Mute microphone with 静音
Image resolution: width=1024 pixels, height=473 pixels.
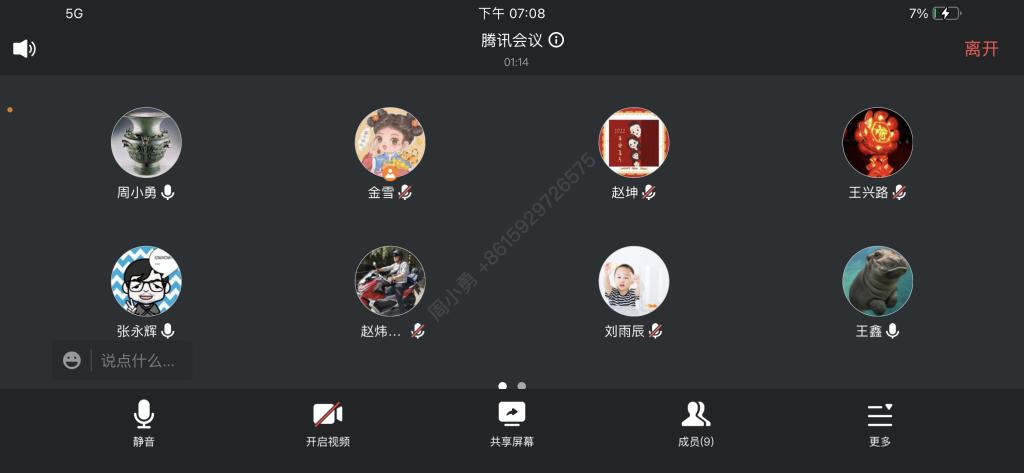[144, 423]
